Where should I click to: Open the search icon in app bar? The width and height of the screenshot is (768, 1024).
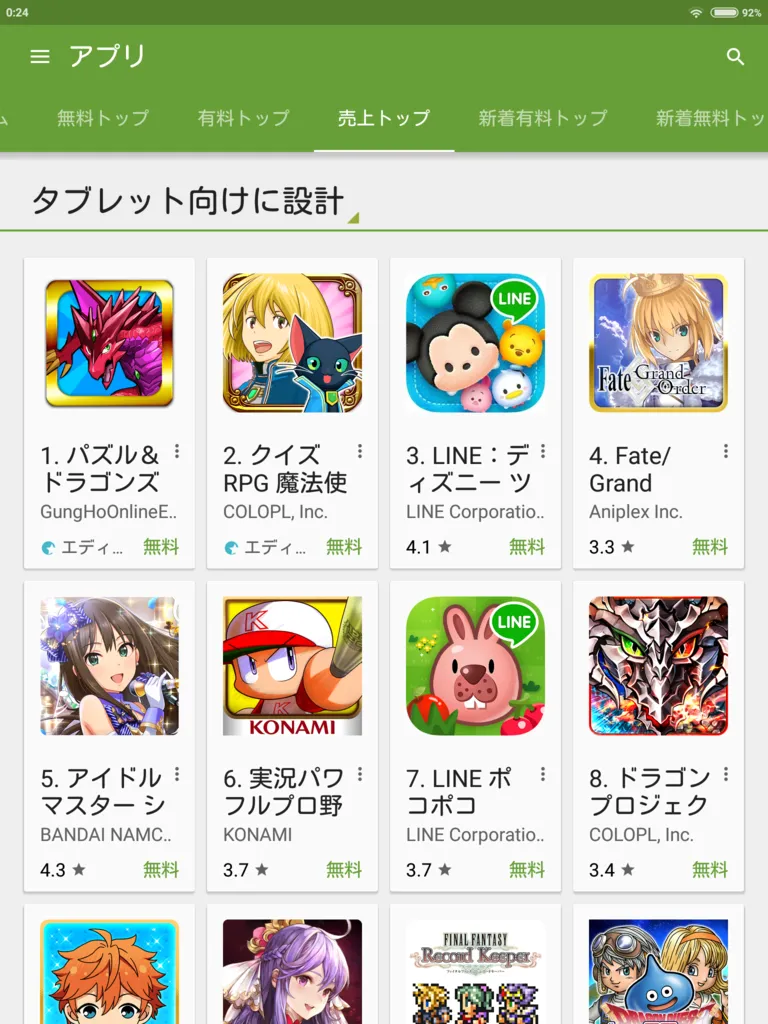[x=735, y=57]
